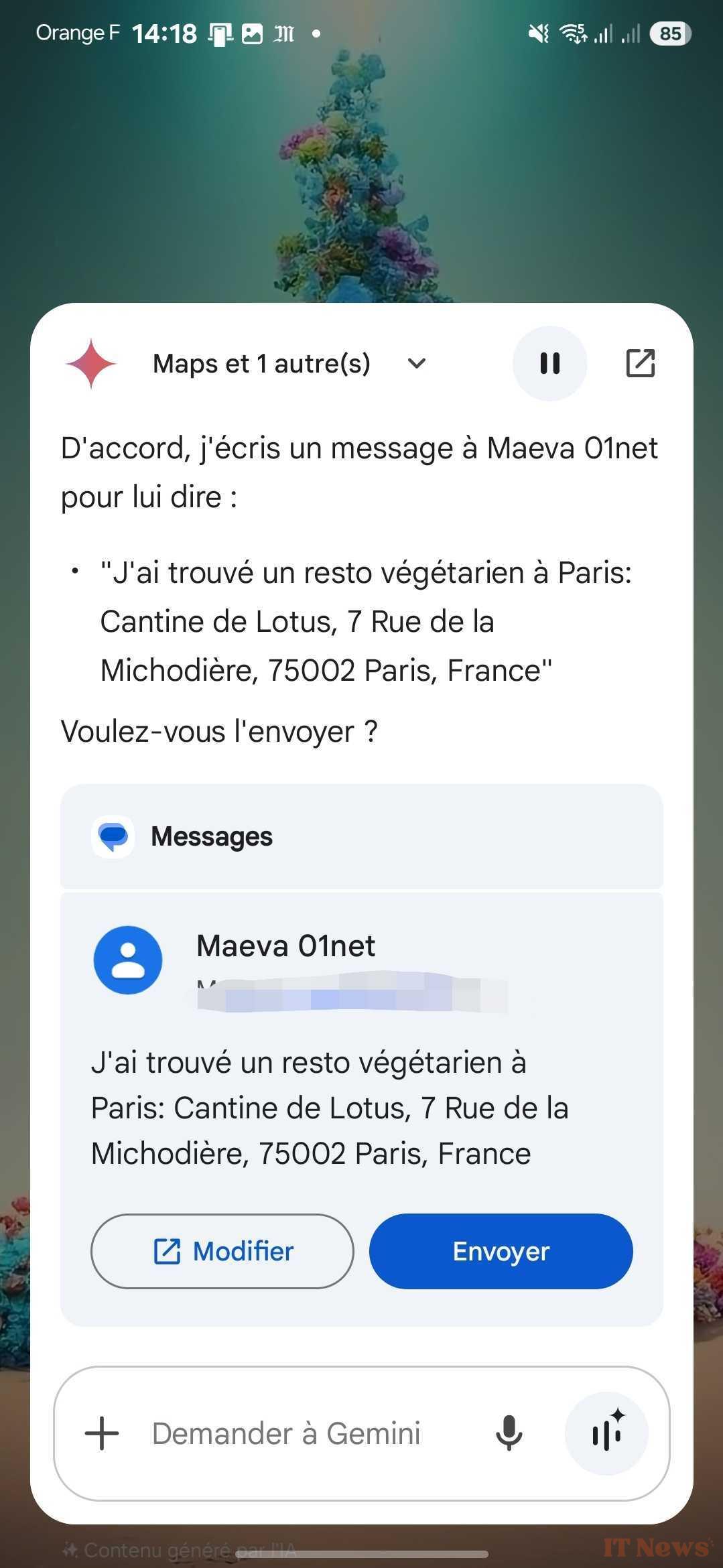Send the message with Envoyer
This screenshot has height=1568, width=723.
[x=501, y=1251]
